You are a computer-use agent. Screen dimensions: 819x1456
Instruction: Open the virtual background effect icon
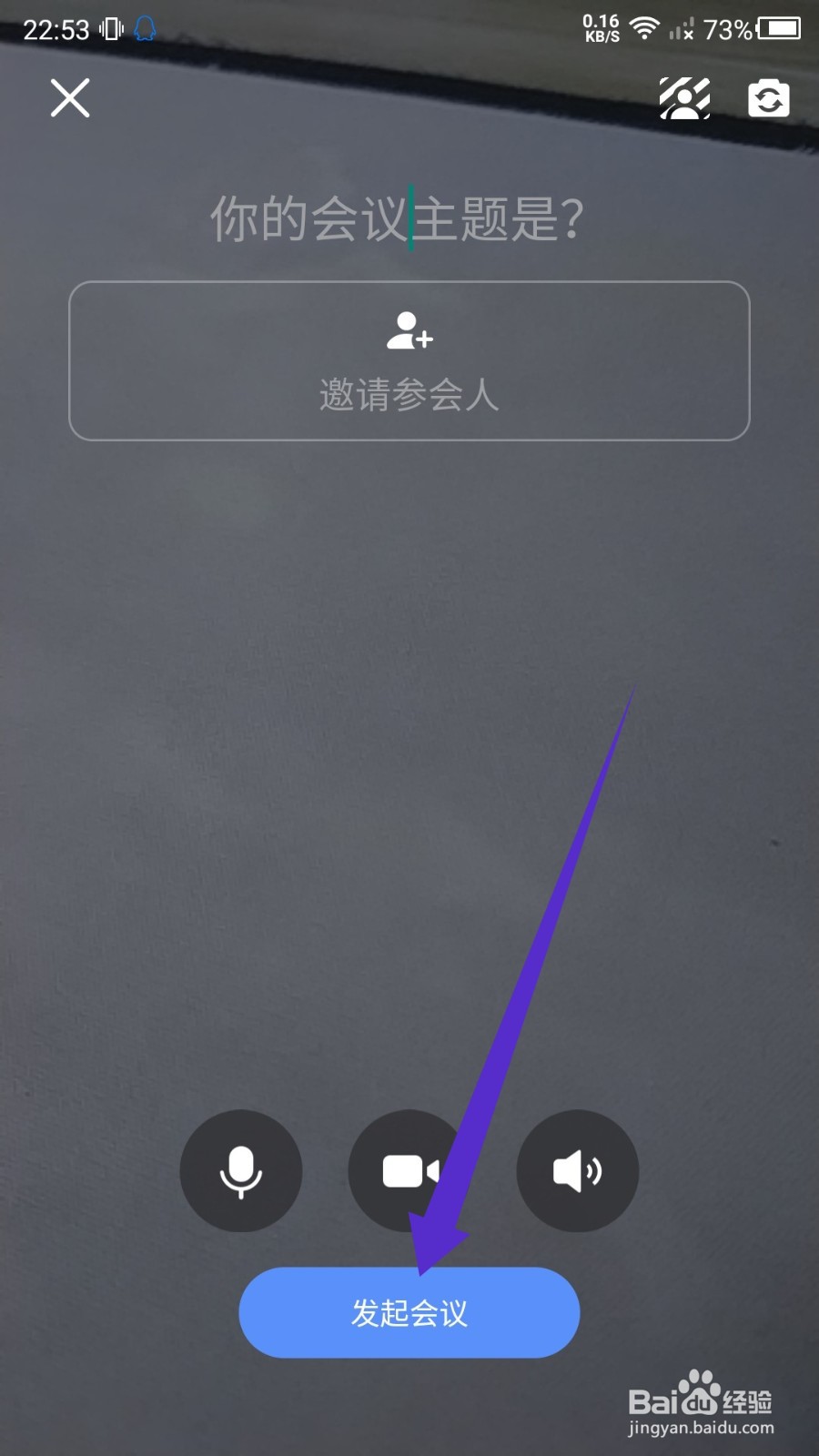click(x=684, y=98)
